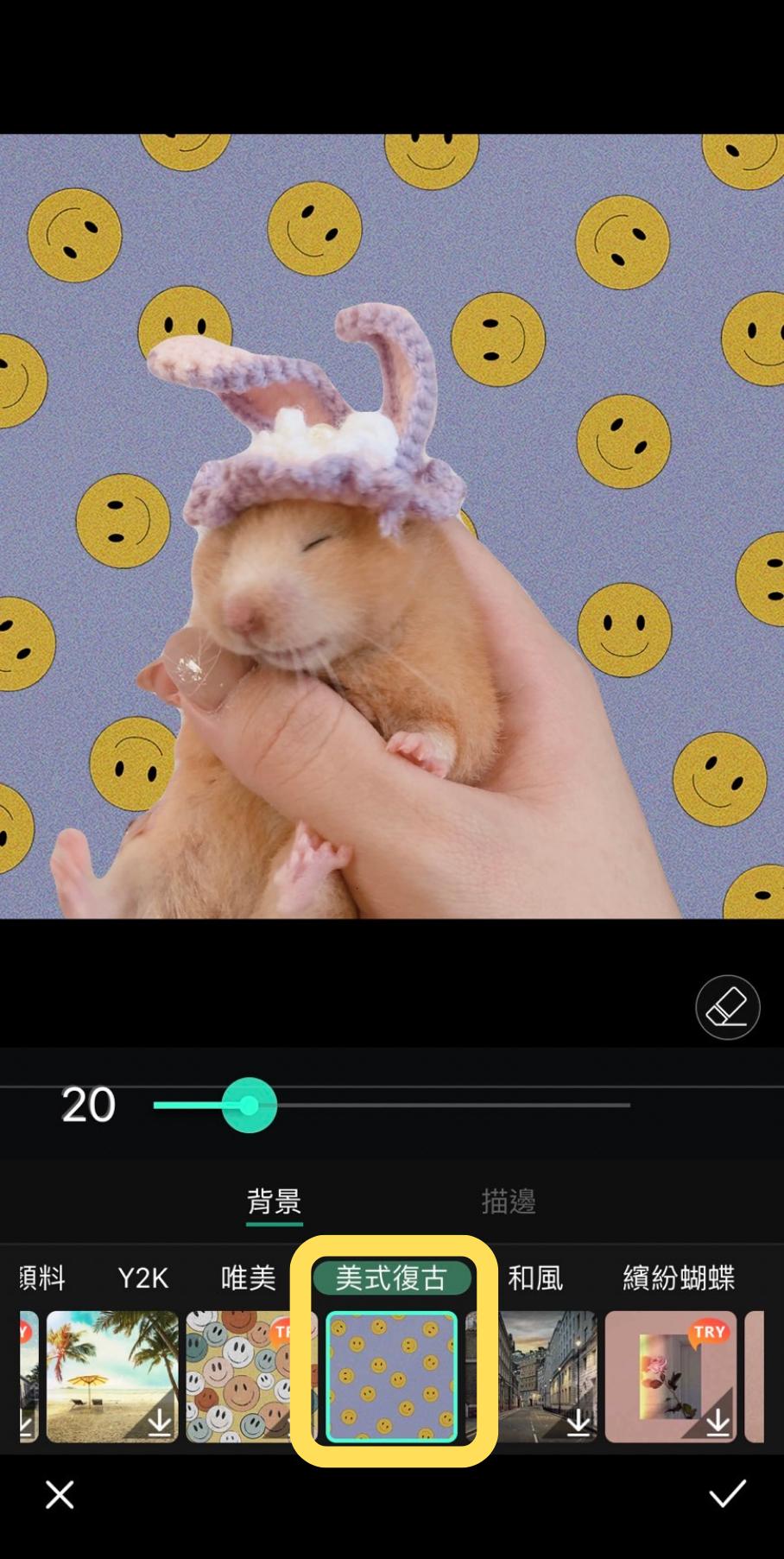This screenshot has height=1559, width=784.
Task: Select the 繽紛蝴蝶 background category
Action: pos(679,1277)
